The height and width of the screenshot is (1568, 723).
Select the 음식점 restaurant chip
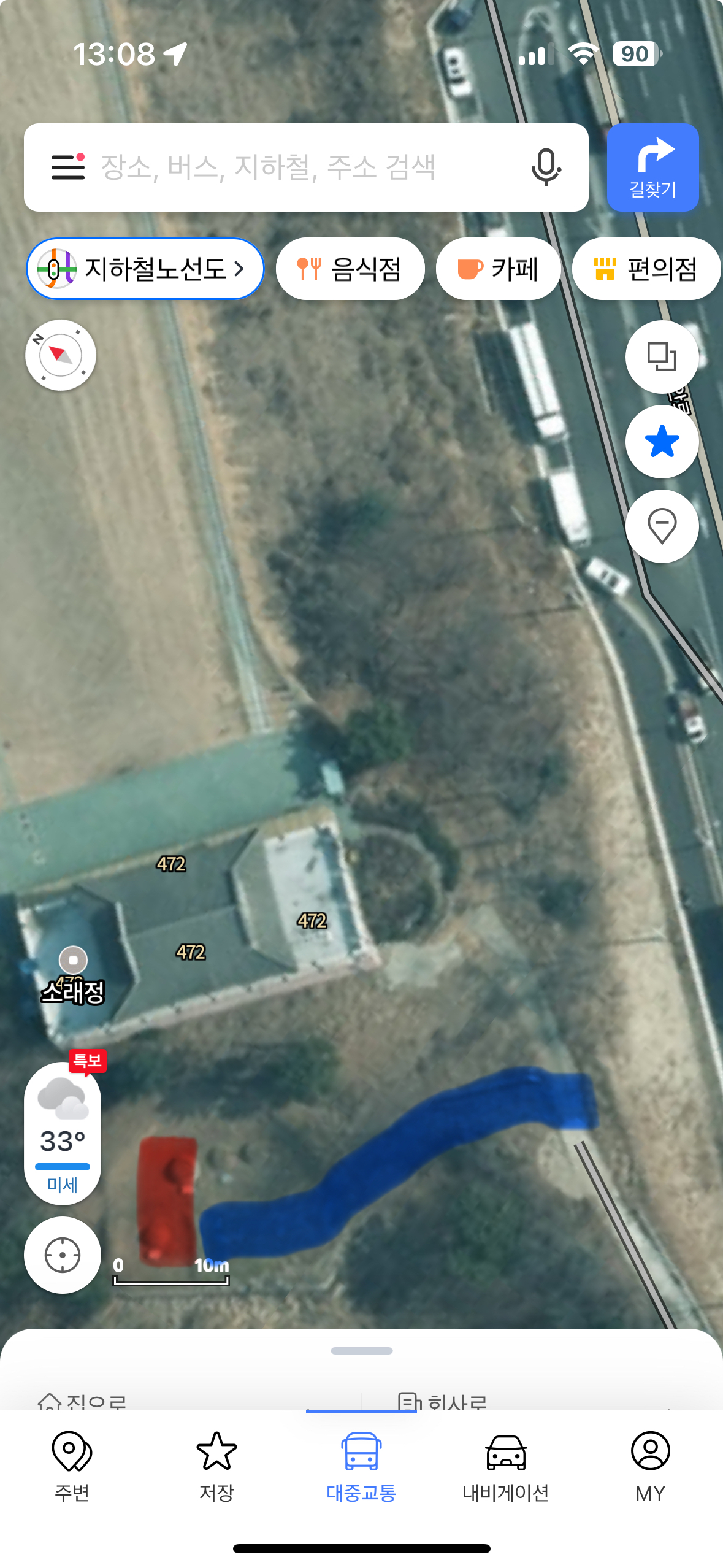[350, 269]
